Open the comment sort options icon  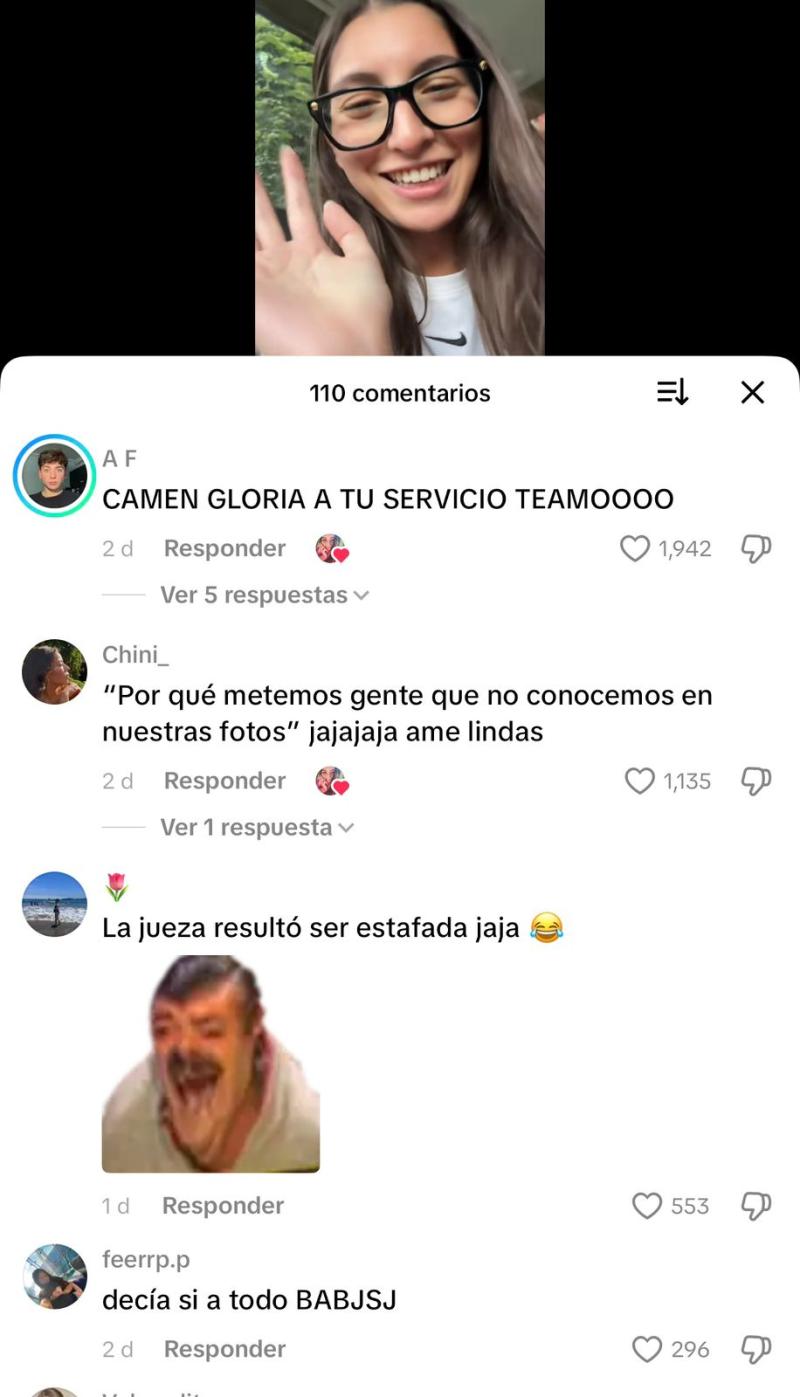point(673,393)
